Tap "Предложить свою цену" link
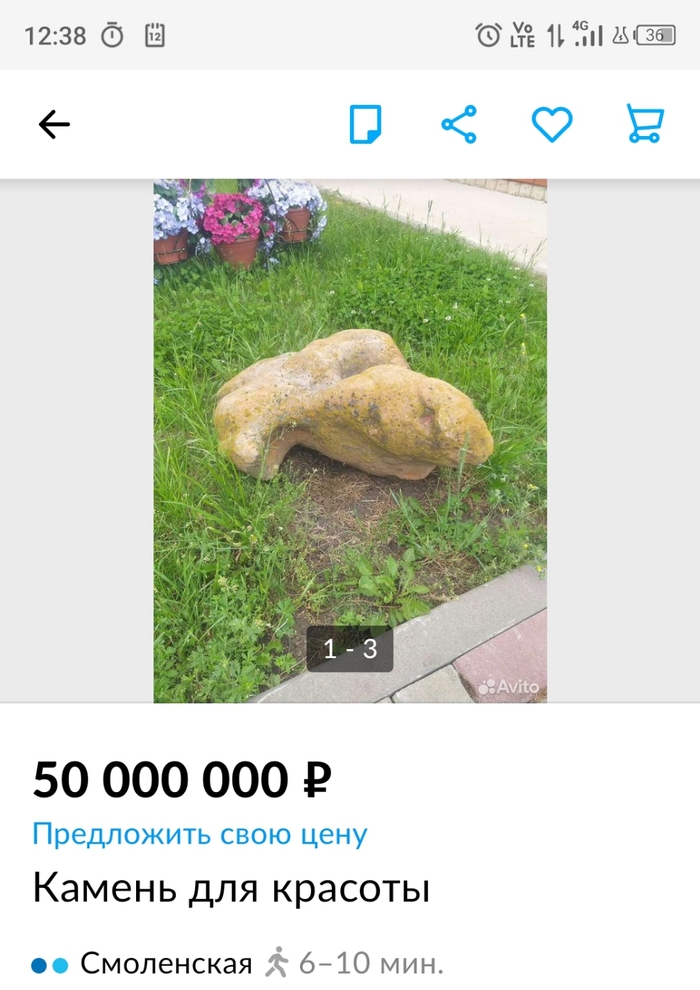 click(200, 834)
